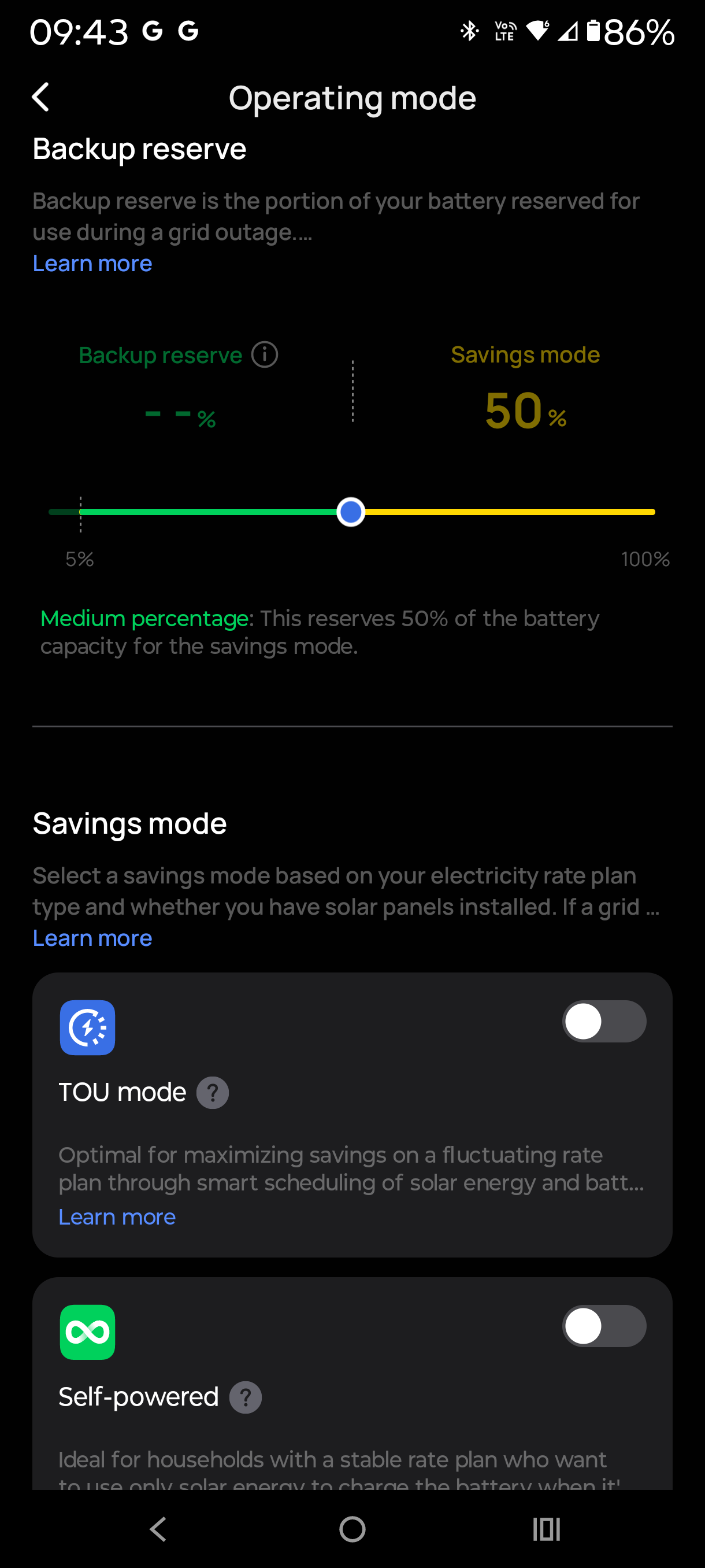Viewport: 705px width, 1568px height.
Task: Open the recent apps overview
Action: [x=546, y=1529]
